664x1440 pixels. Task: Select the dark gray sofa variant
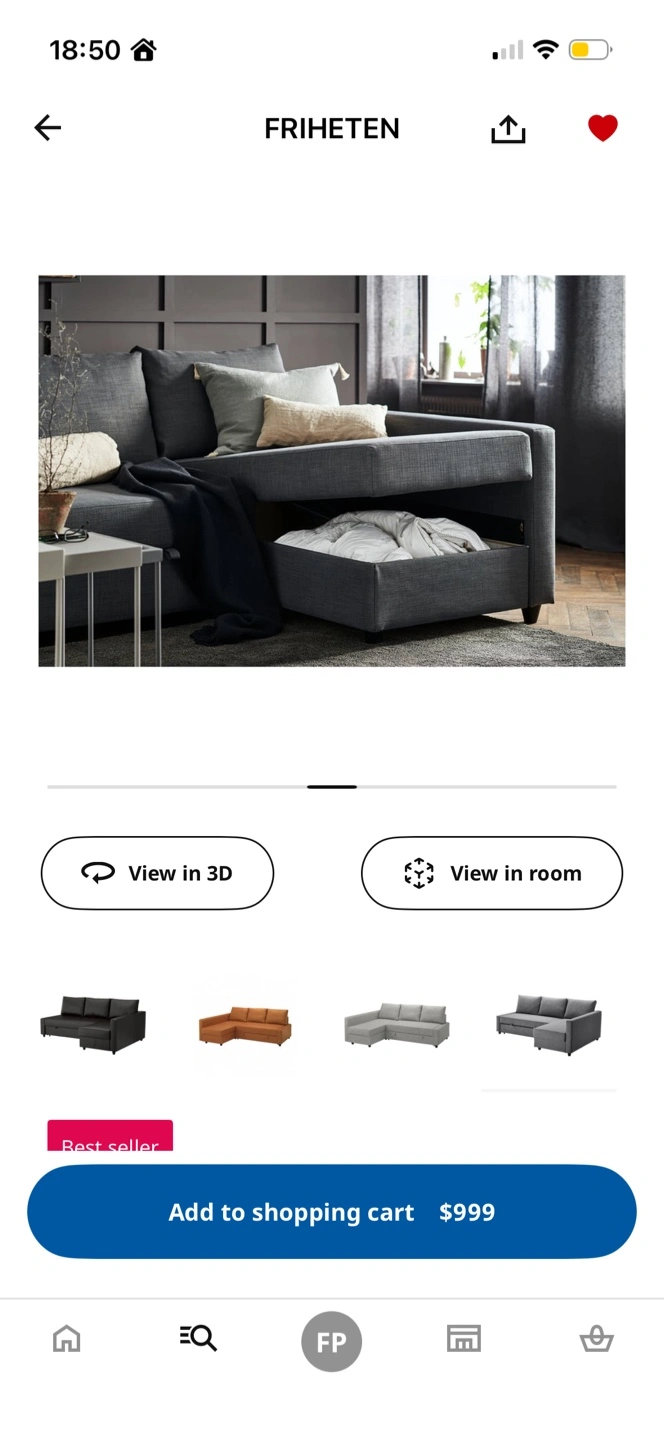tap(549, 1025)
